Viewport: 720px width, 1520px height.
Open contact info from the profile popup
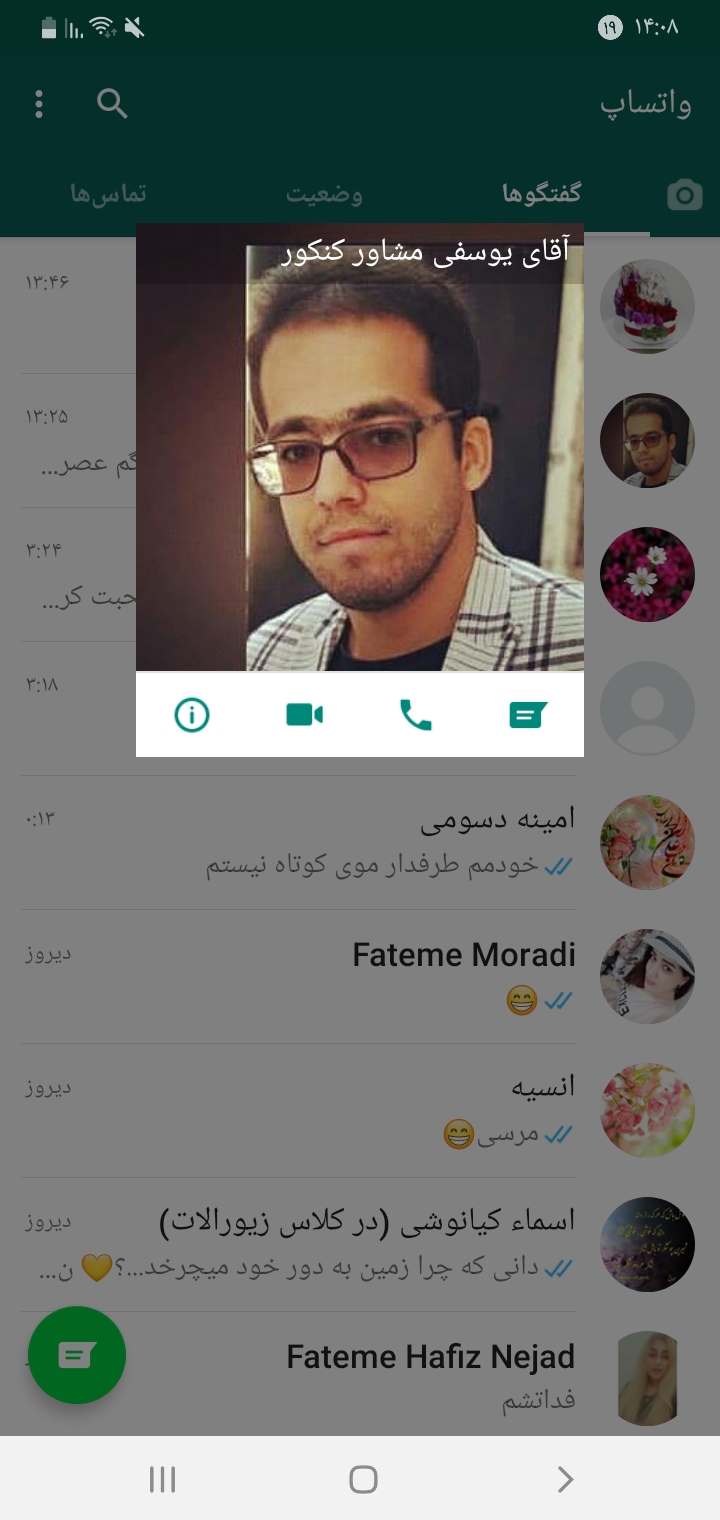point(192,714)
